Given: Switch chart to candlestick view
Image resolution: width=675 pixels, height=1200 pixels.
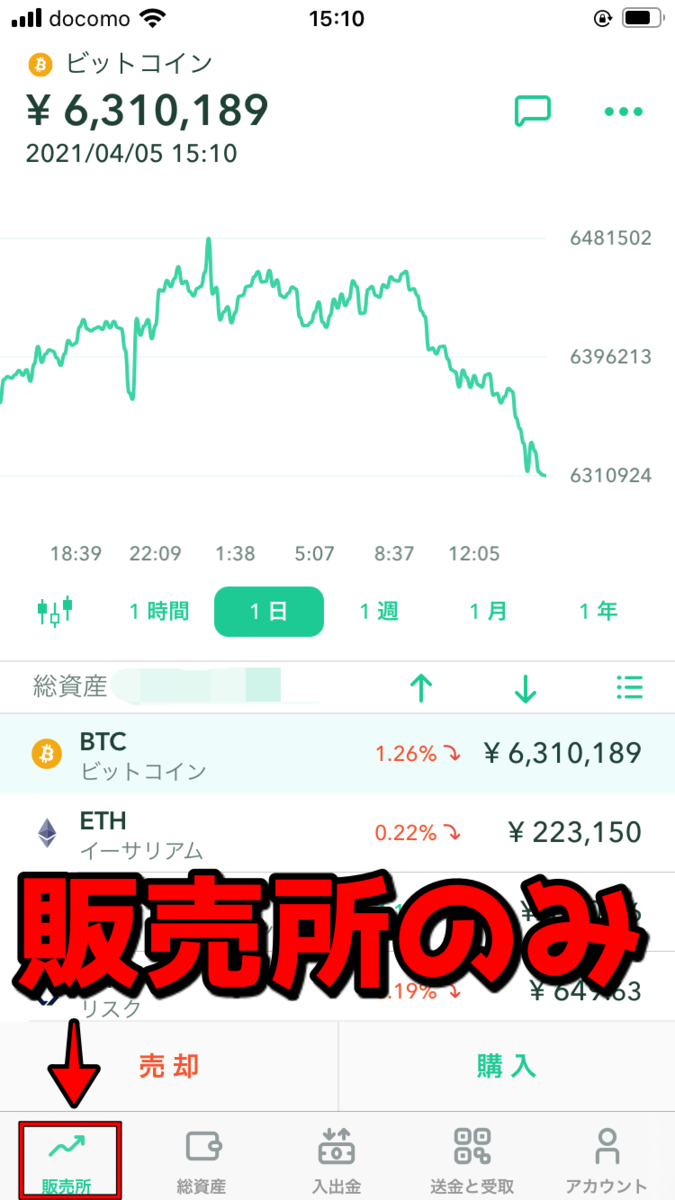Looking at the screenshot, I should tap(55, 611).
